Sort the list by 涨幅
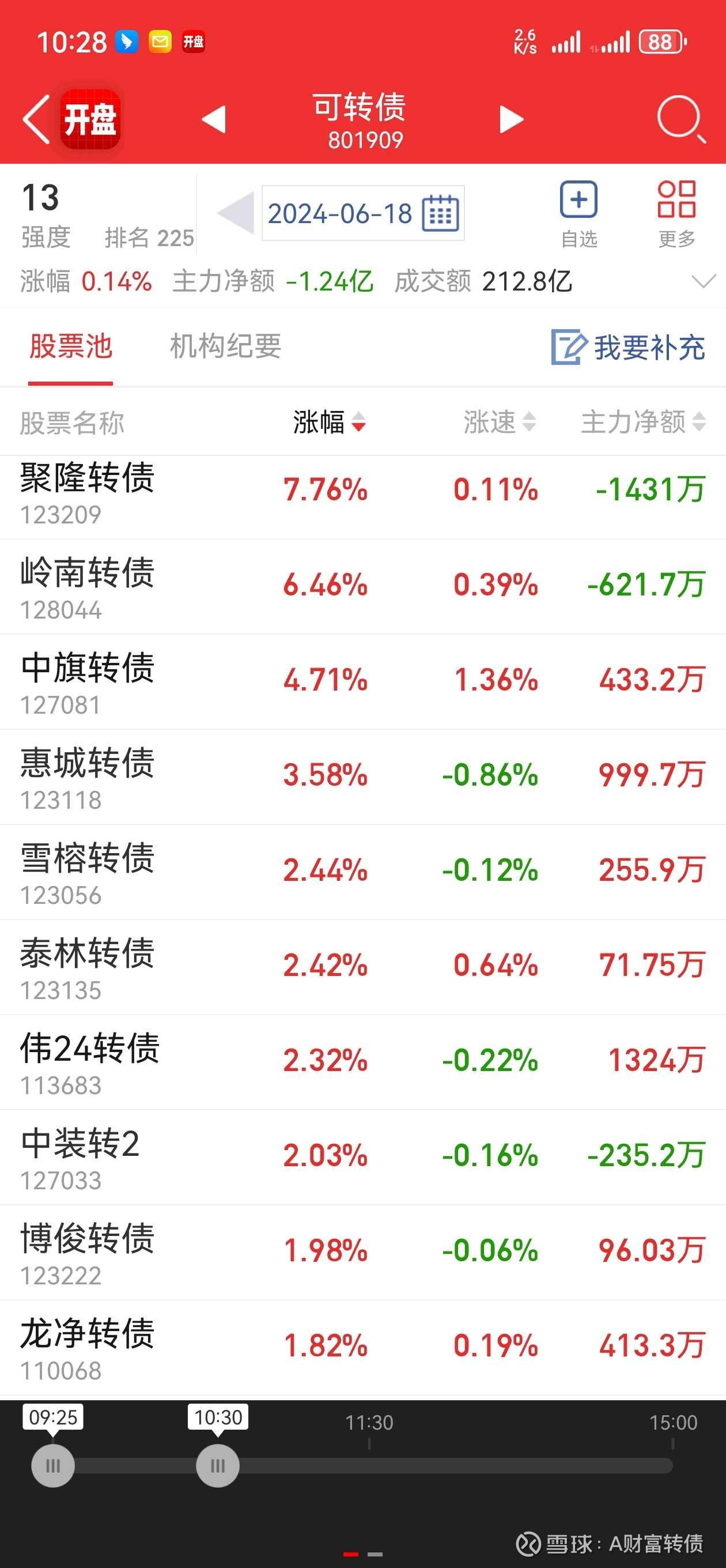Viewport: 726px width, 1568px height. [329, 422]
